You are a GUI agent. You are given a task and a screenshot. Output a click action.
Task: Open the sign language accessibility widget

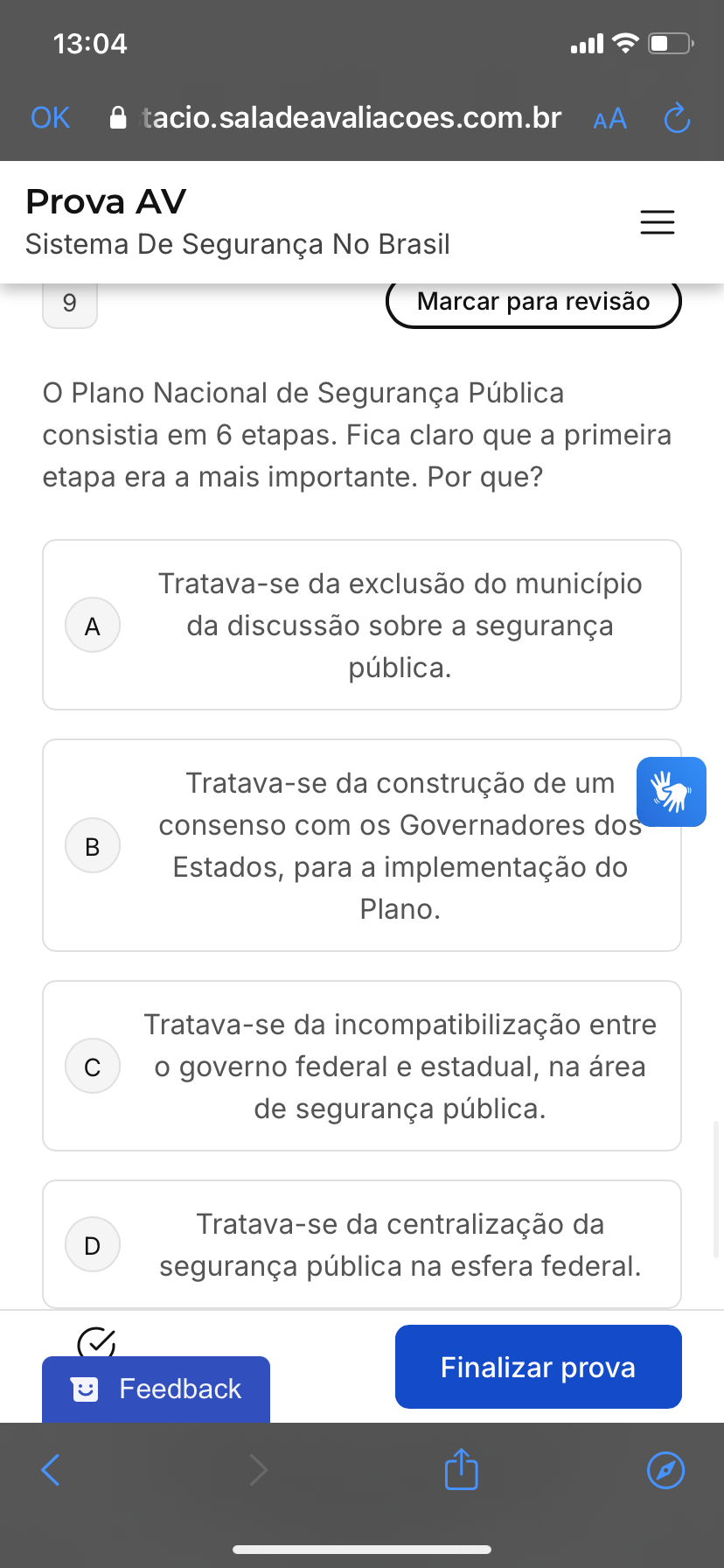point(672,792)
